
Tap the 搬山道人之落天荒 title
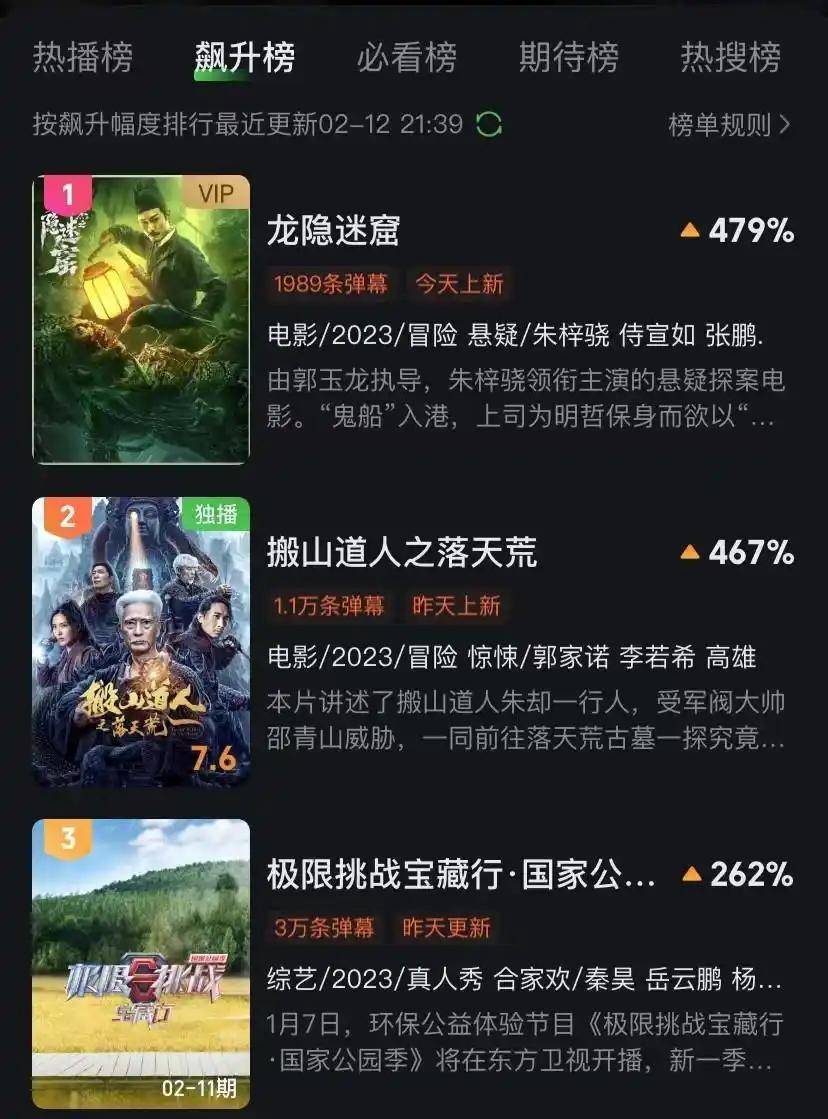tap(402, 552)
